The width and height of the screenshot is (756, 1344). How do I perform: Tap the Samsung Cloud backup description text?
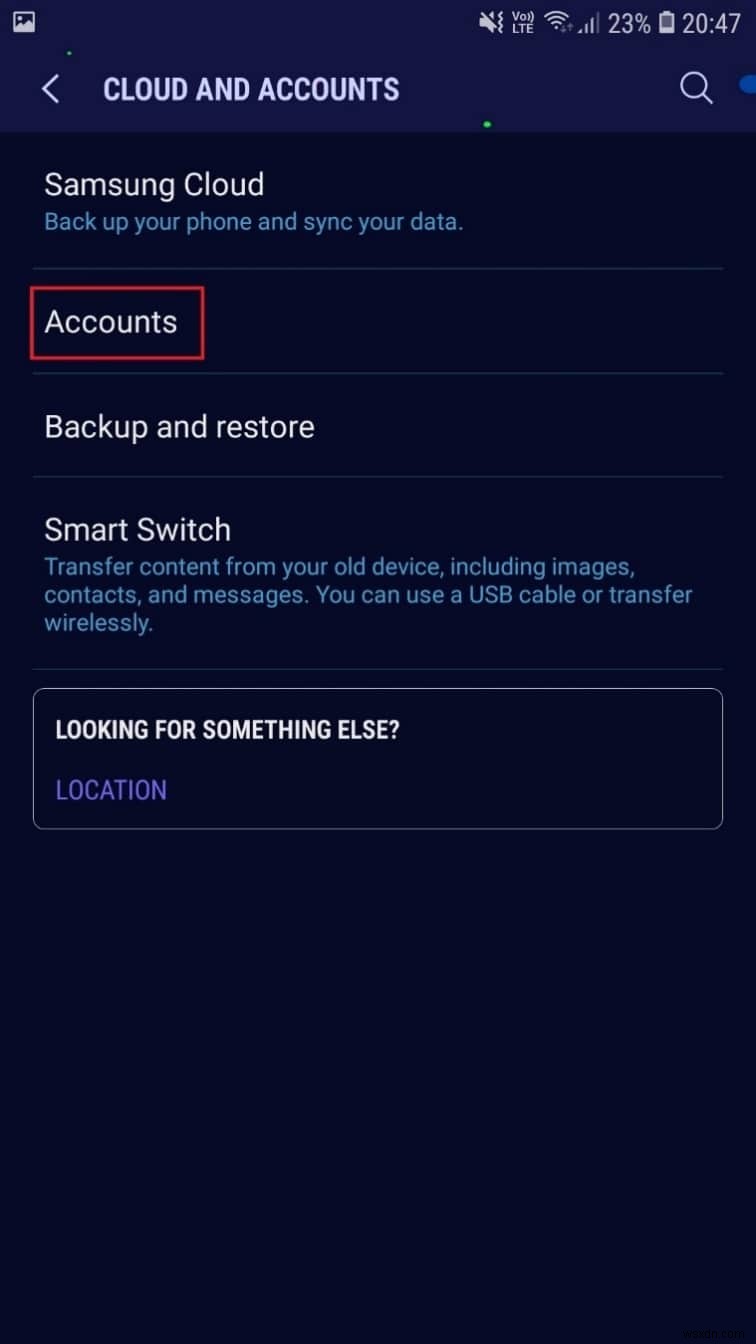tap(253, 221)
